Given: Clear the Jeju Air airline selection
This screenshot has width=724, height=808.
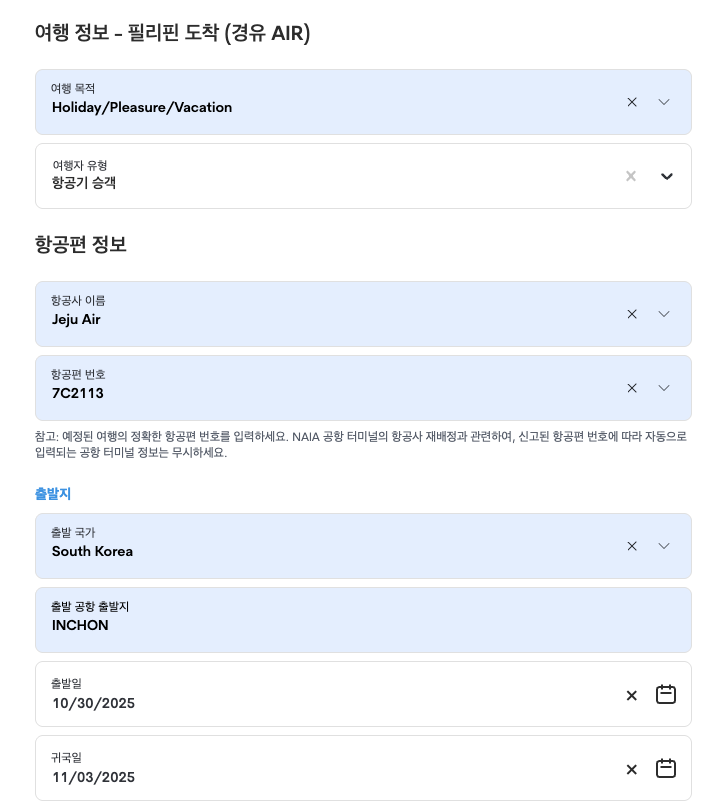Looking at the screenshot, I should (x=632, y=314).
